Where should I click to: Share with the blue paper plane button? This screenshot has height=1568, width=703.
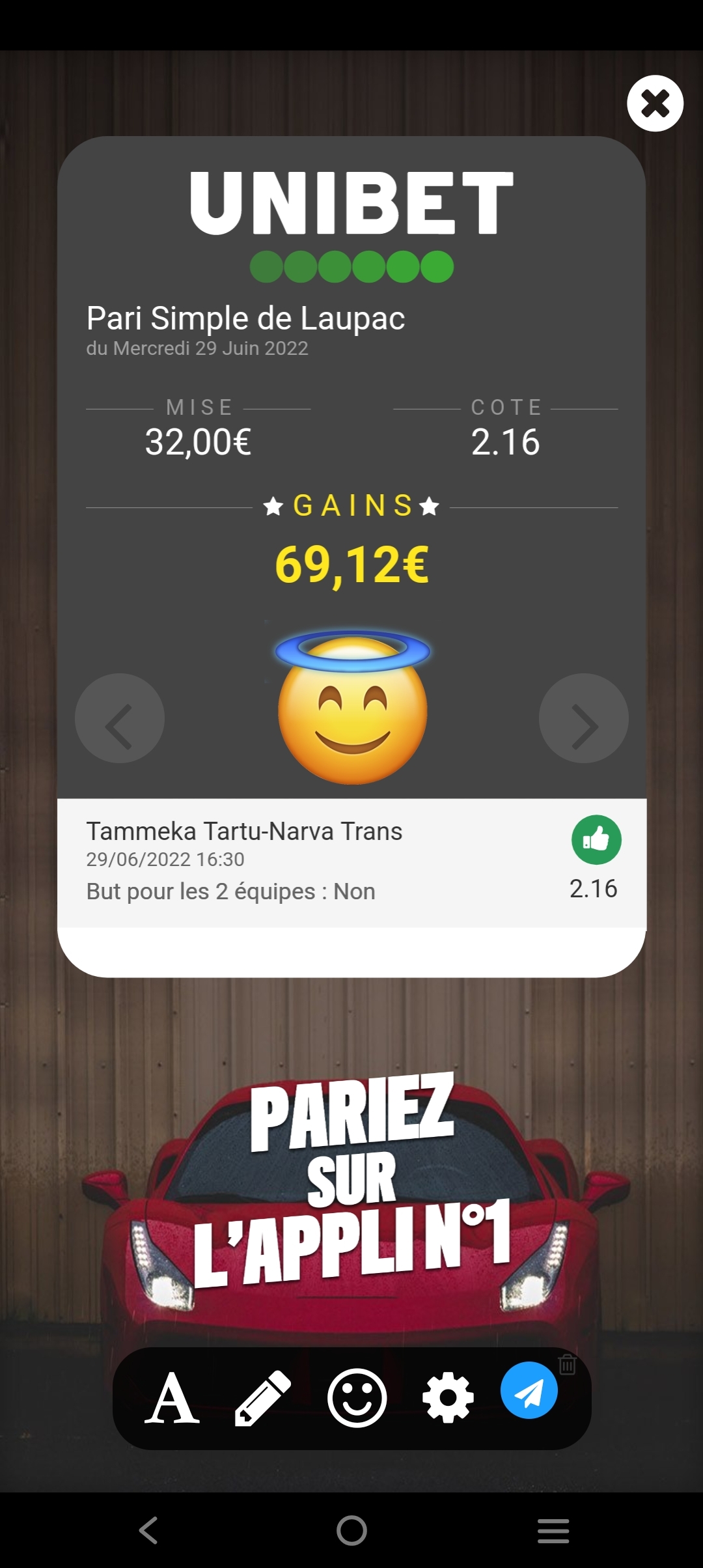click(529, 1391)
